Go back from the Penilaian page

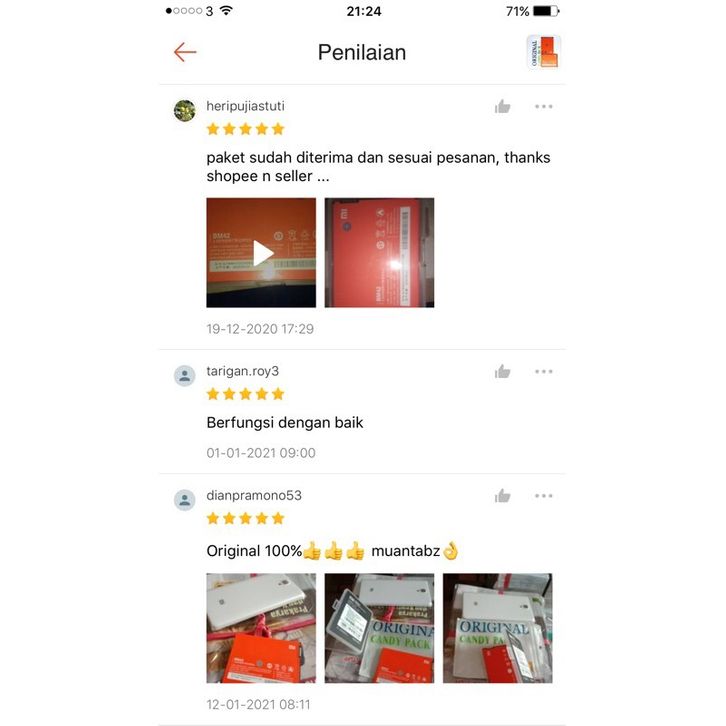click(185, 52)
